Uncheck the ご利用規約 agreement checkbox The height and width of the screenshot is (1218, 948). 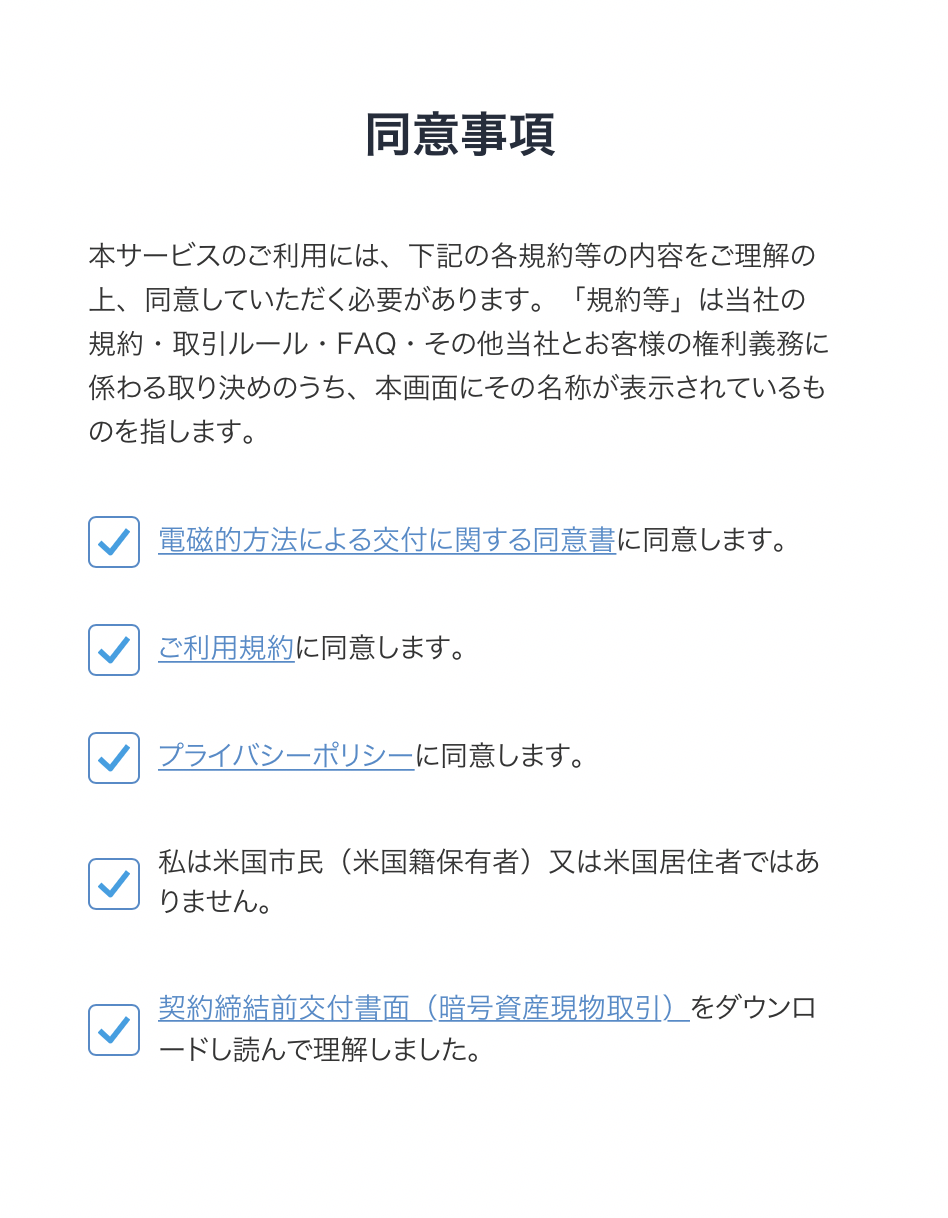tap(114, 650)
